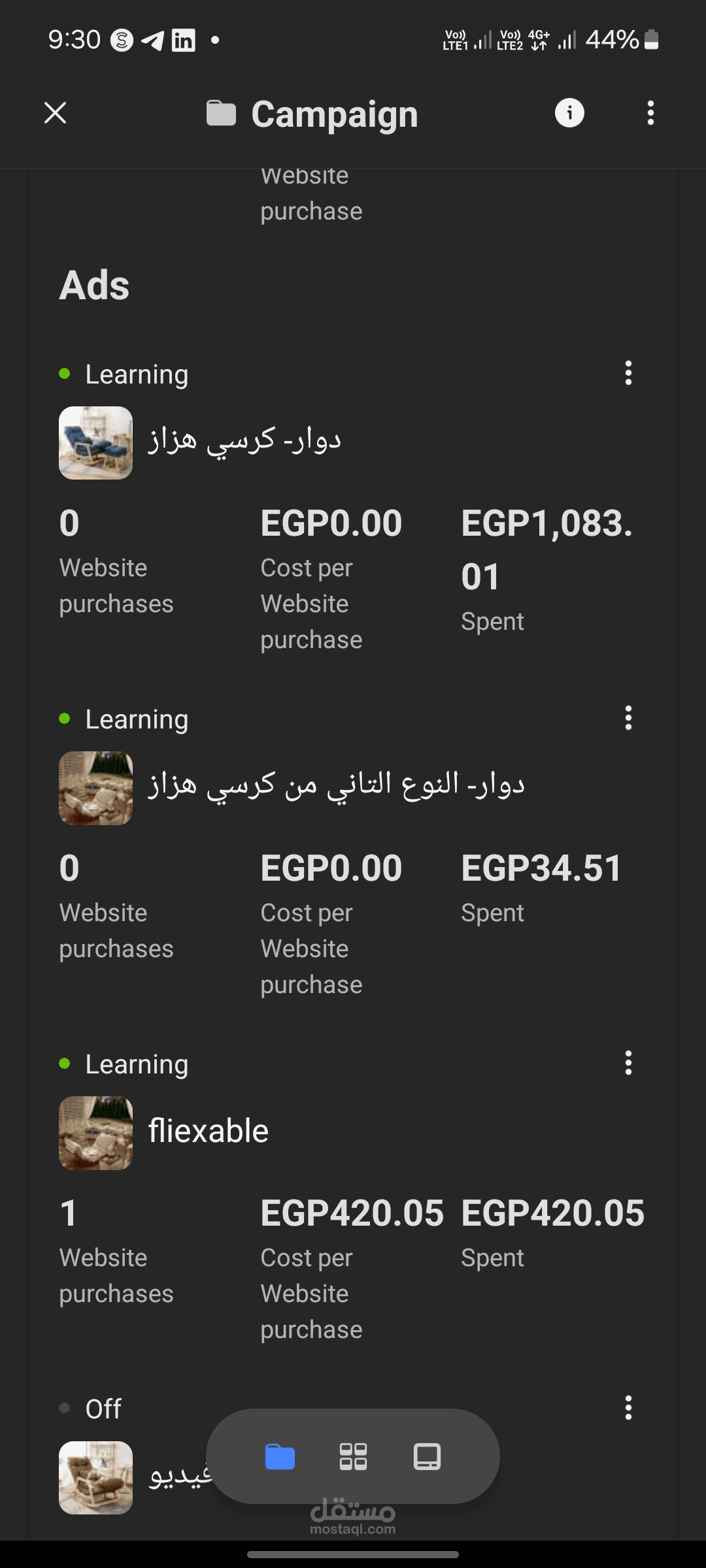Open the campaign info icon

pyautogui.click(x=569, y=113)
